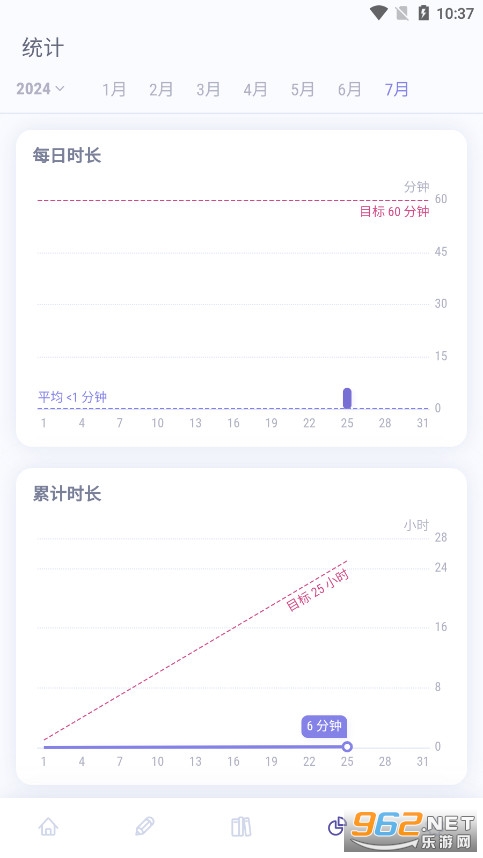The height and width of the screenshot is (858, 483).
Task: Tap the day 25 bar in 每日时长
Action: pos(347,398)
